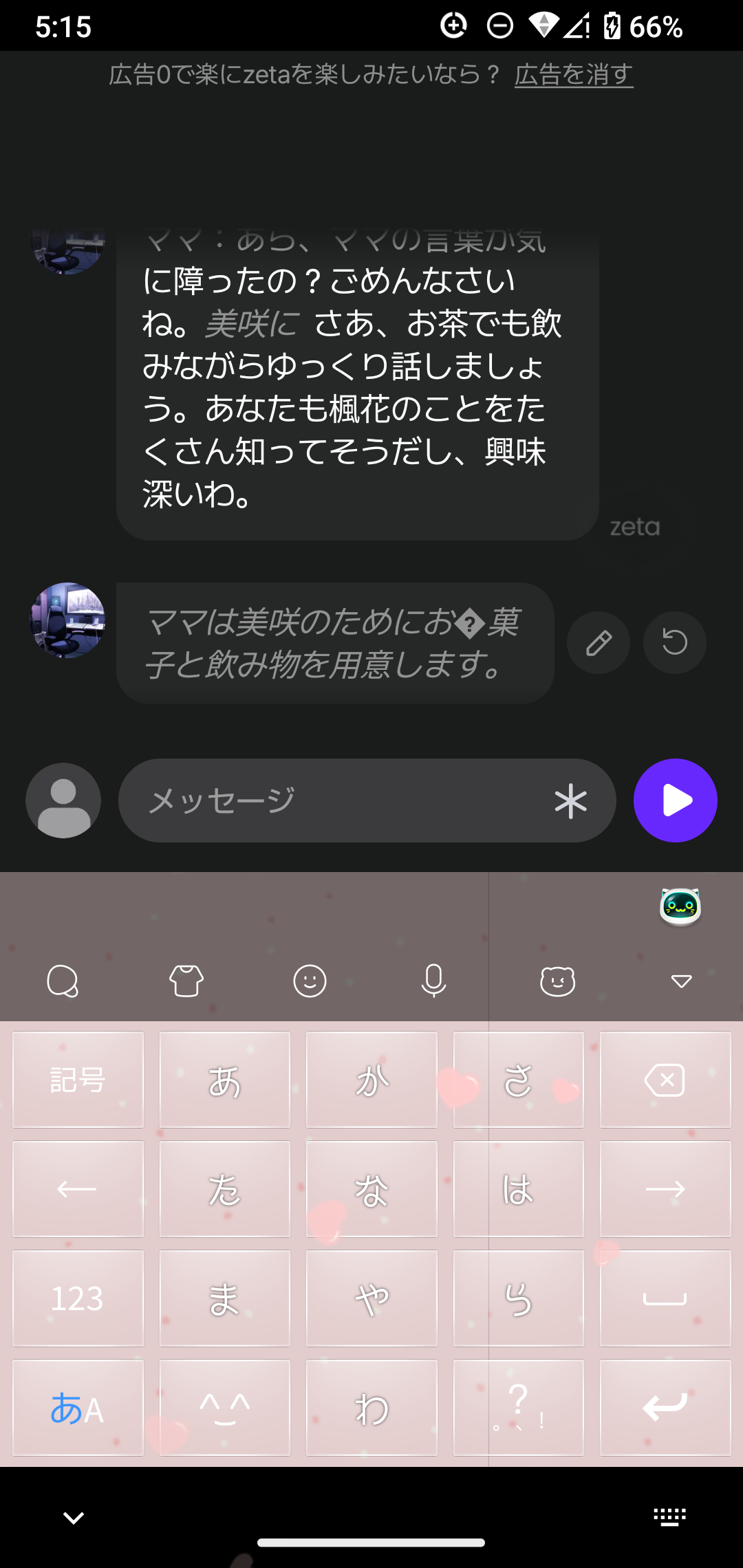The width and height of the screenshot is (743, 1568).
Task: Activate voice input with the microphone icon
Action: point(433,981)
